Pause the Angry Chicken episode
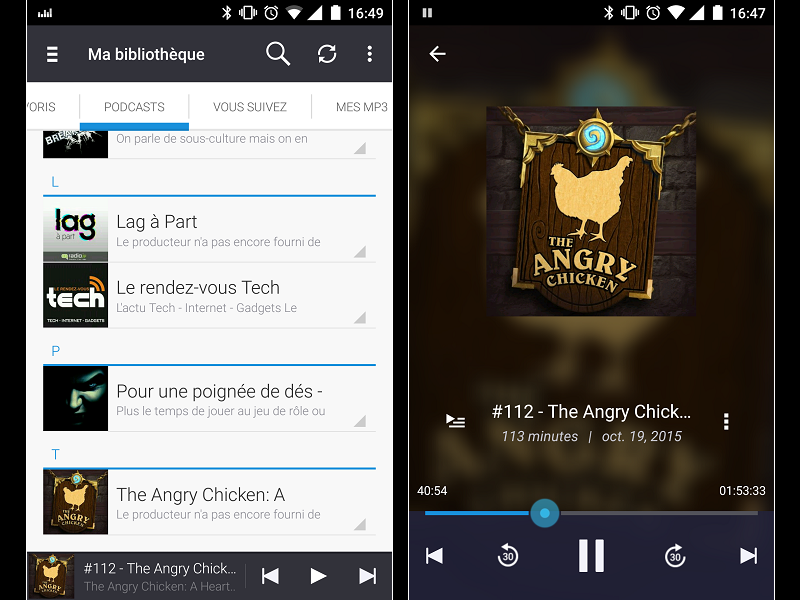The width and height of the screenshot is (800, 600). click(591, 555)
